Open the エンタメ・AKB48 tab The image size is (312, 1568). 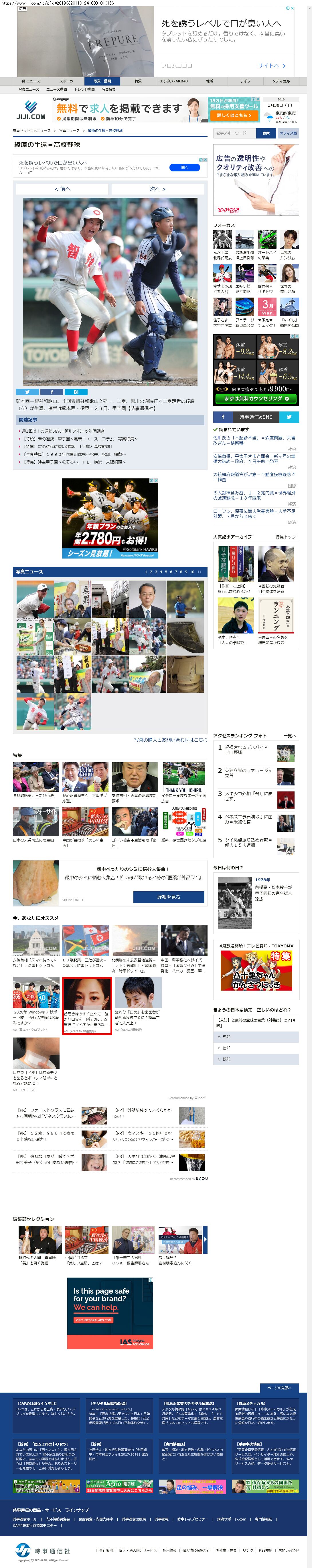173,81
